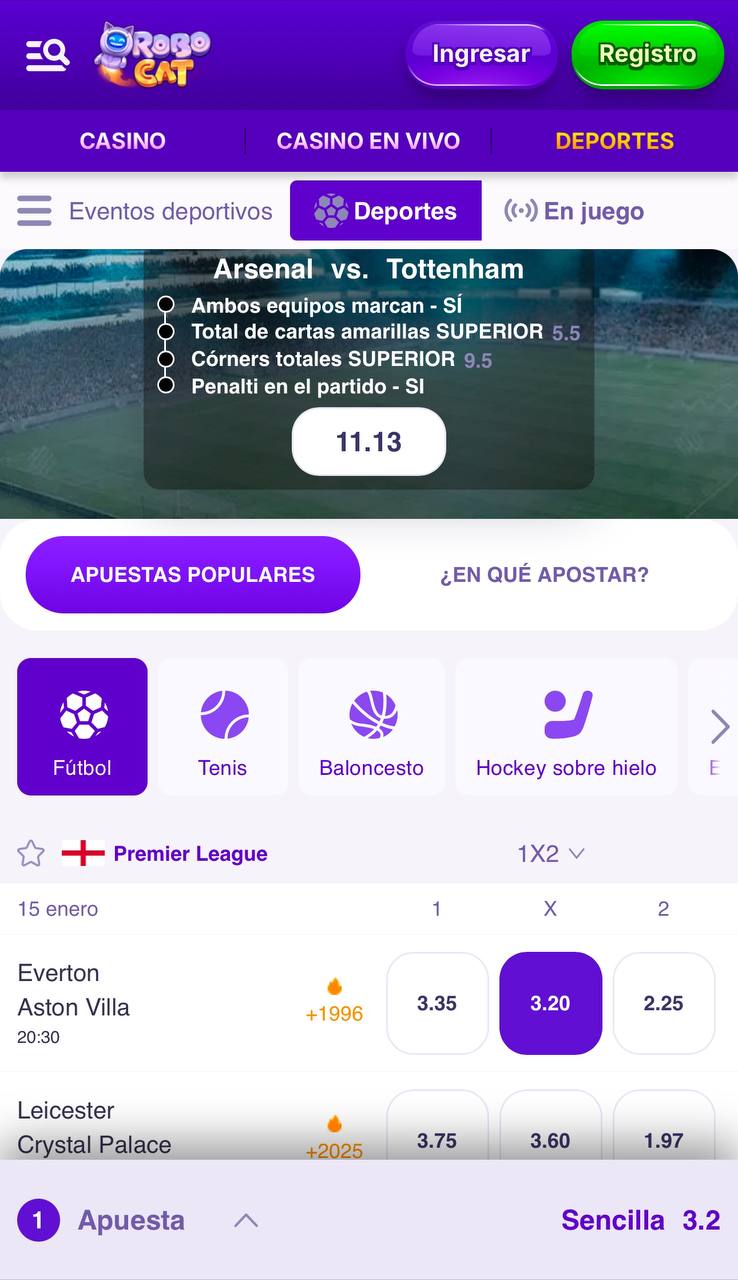Show more sports with the right arrow

click(x=719, y=727)
